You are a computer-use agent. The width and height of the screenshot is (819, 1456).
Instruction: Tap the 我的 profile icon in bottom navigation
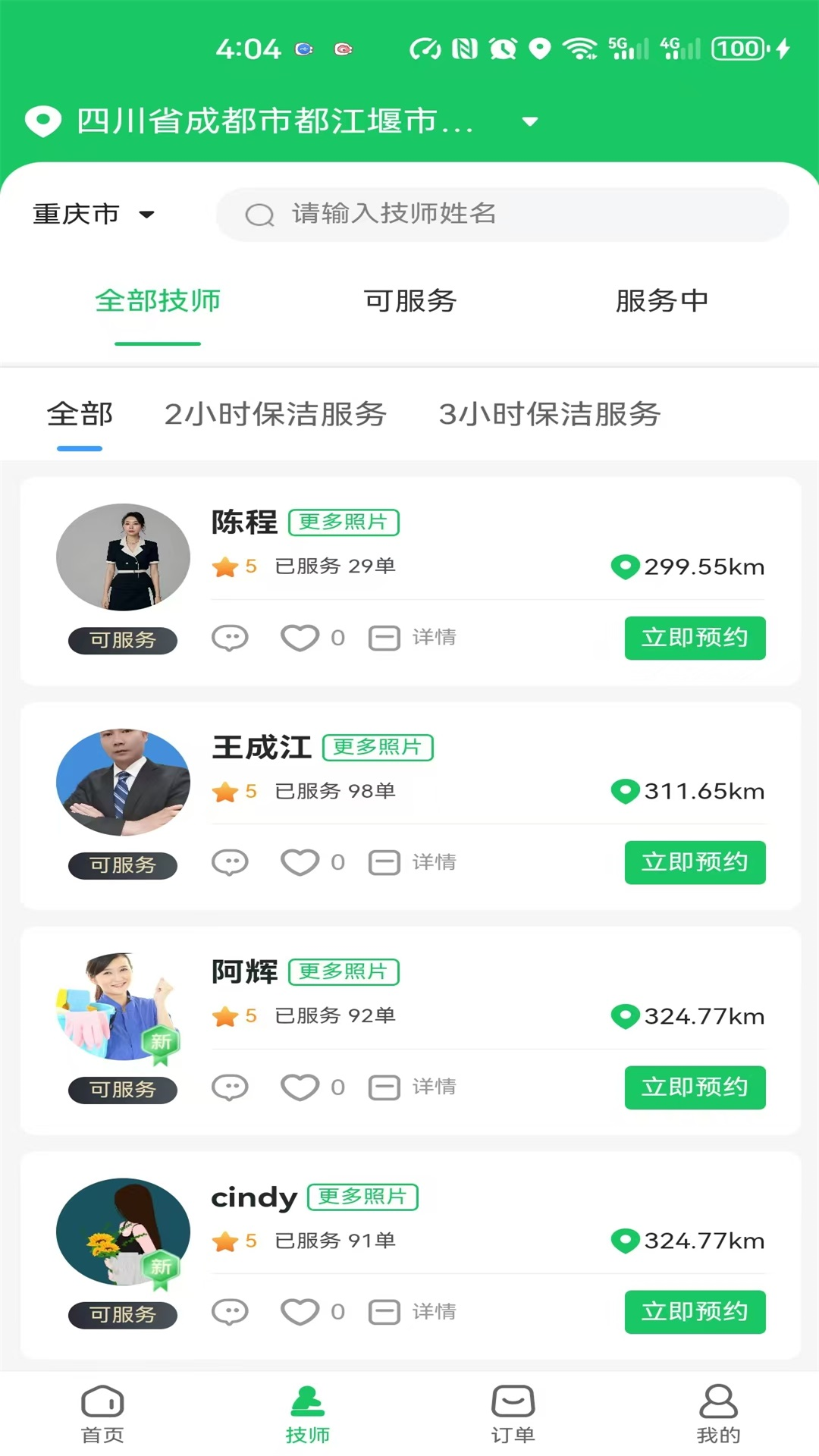click(716, 1405)
